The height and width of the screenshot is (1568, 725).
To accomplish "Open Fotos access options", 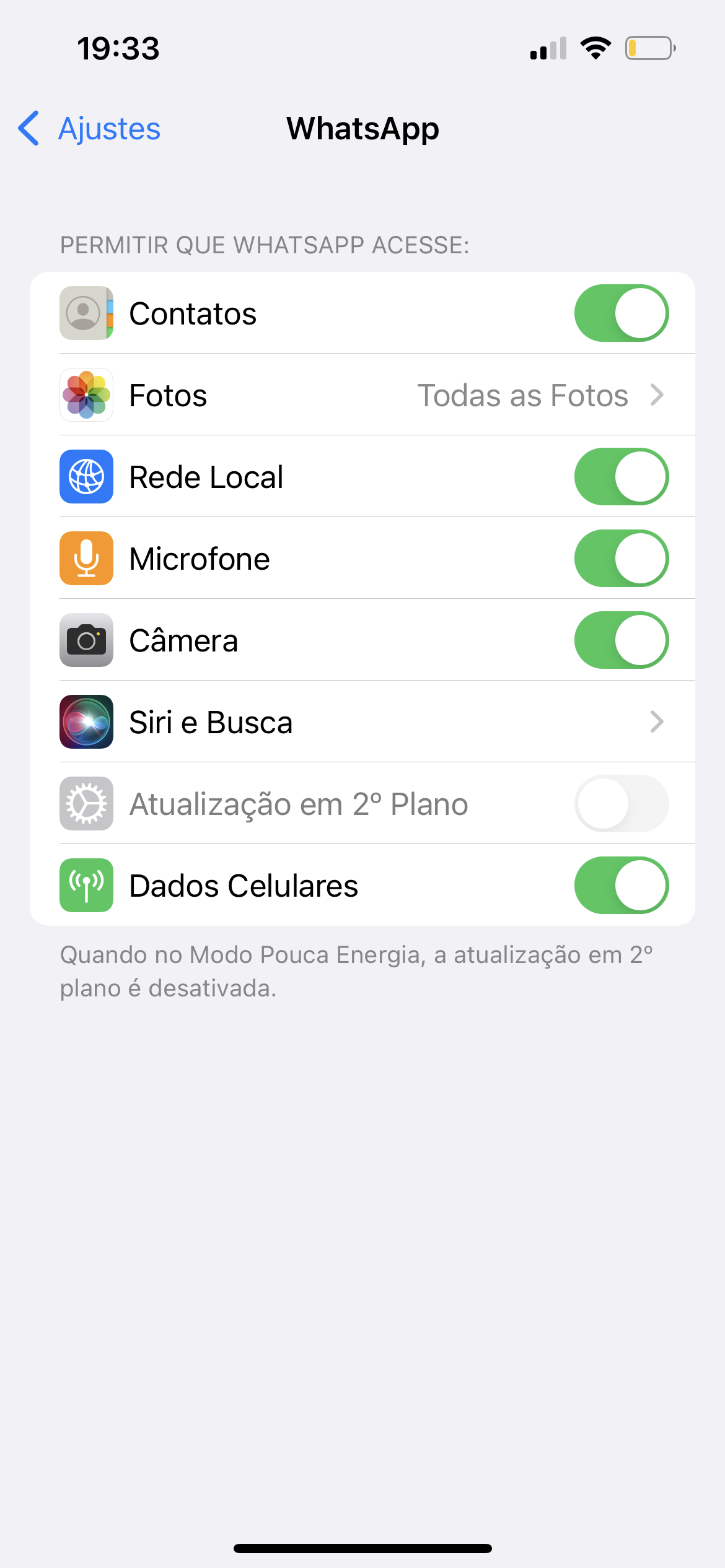I will 362,395.
